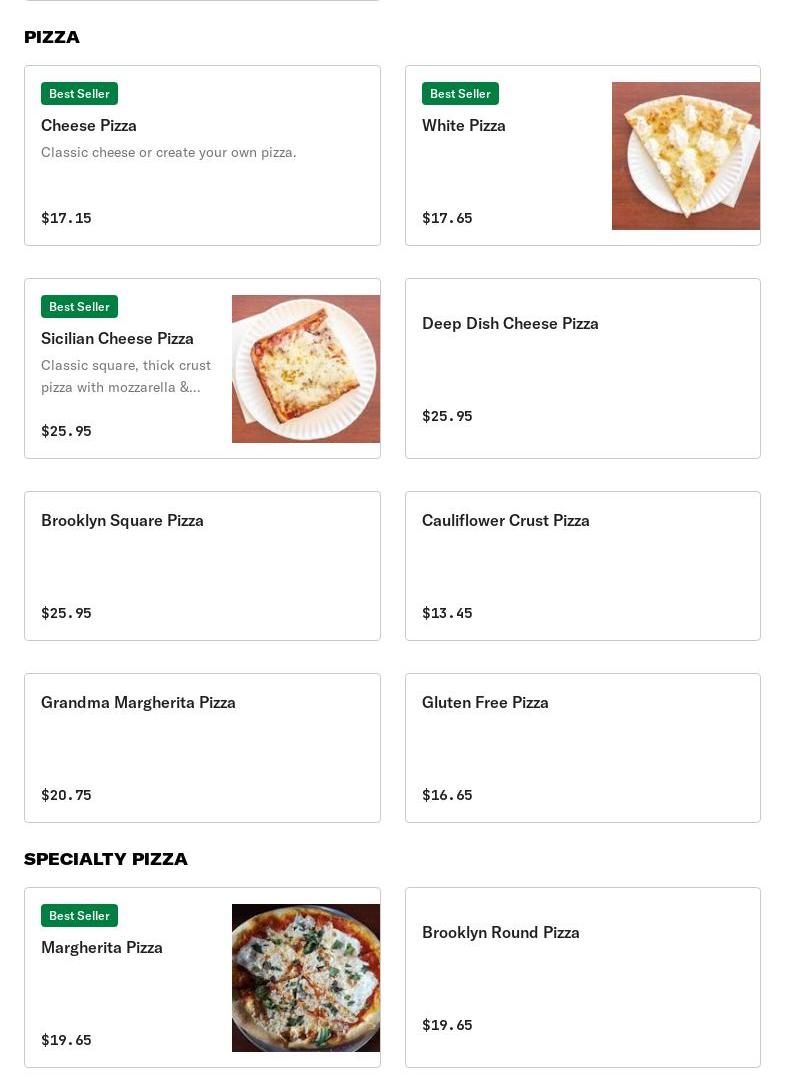Open the Cheese Pizza item card
The image size is (785, 1085).
click(202, 156)
